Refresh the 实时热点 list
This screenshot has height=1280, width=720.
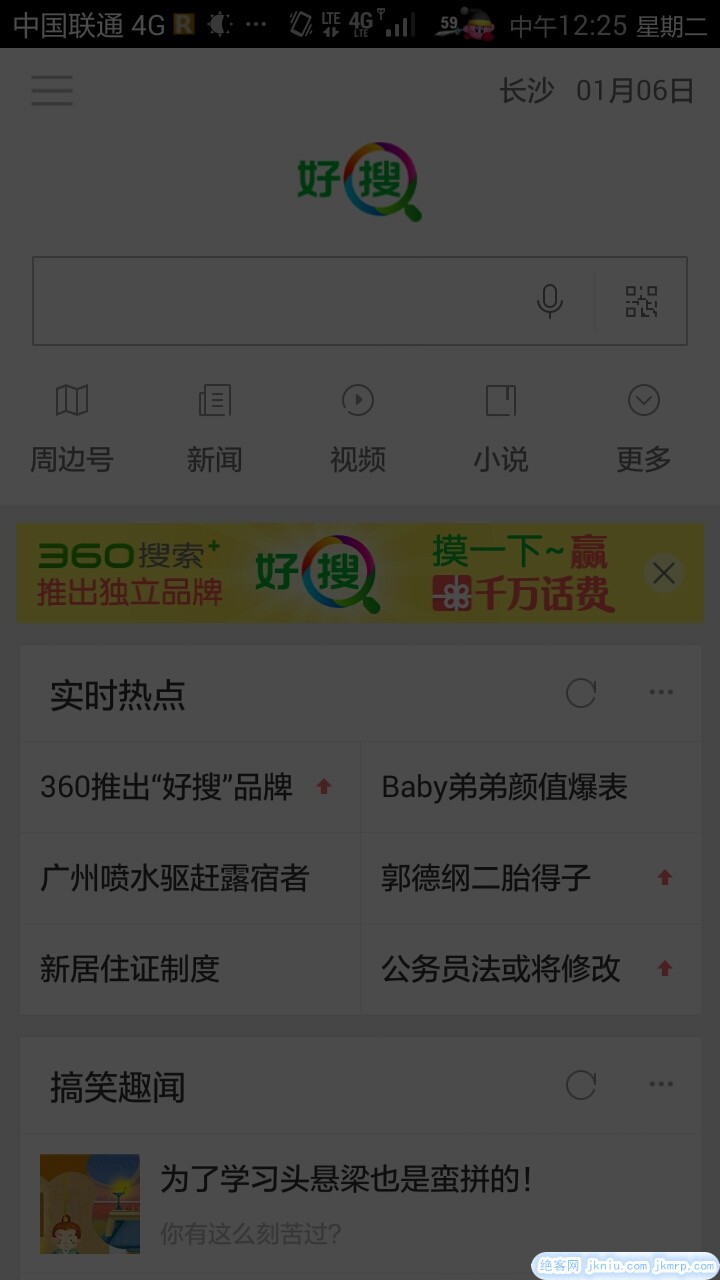pyautogui.click(x=581, y=693)
